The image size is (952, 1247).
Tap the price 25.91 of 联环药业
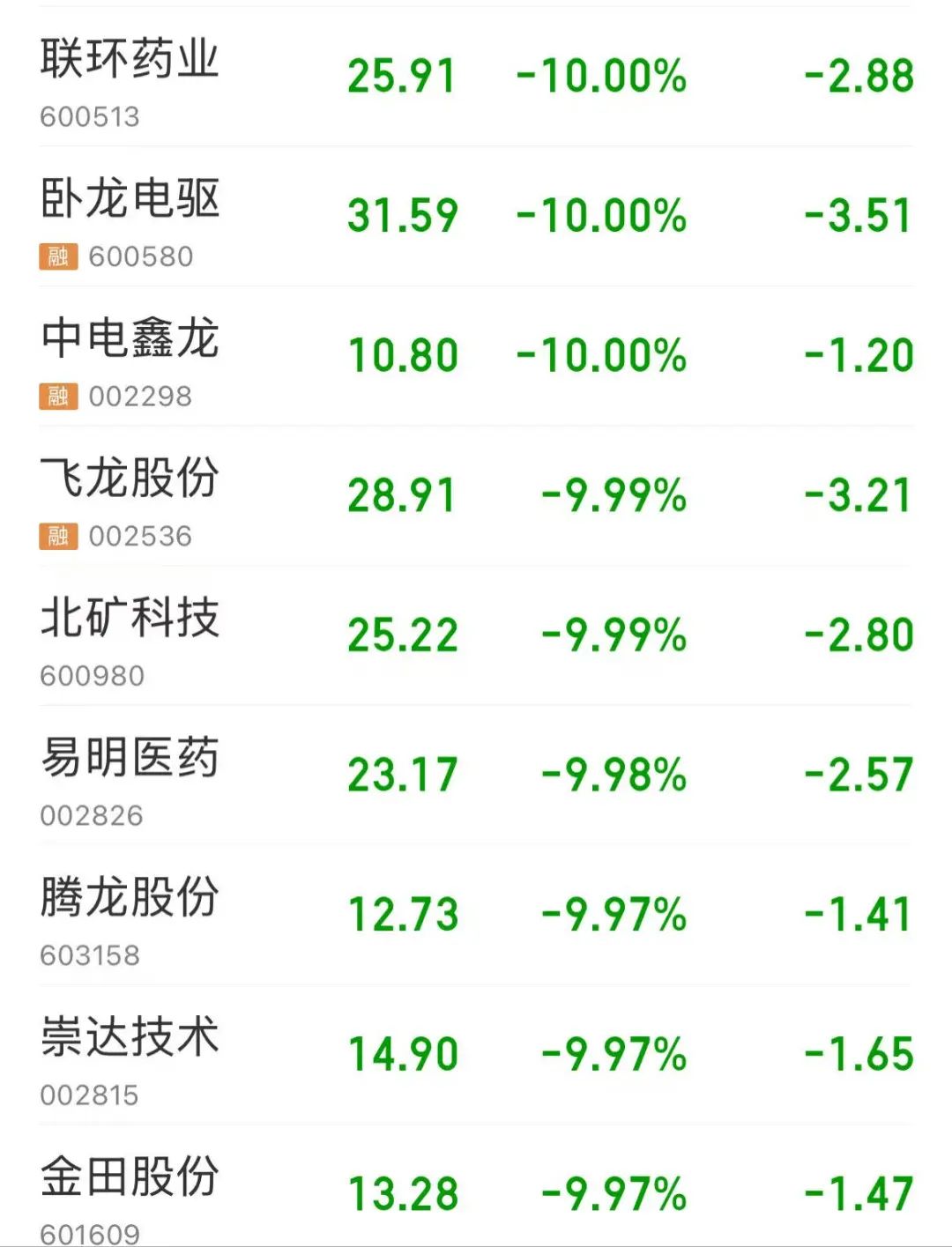[401, 75]
